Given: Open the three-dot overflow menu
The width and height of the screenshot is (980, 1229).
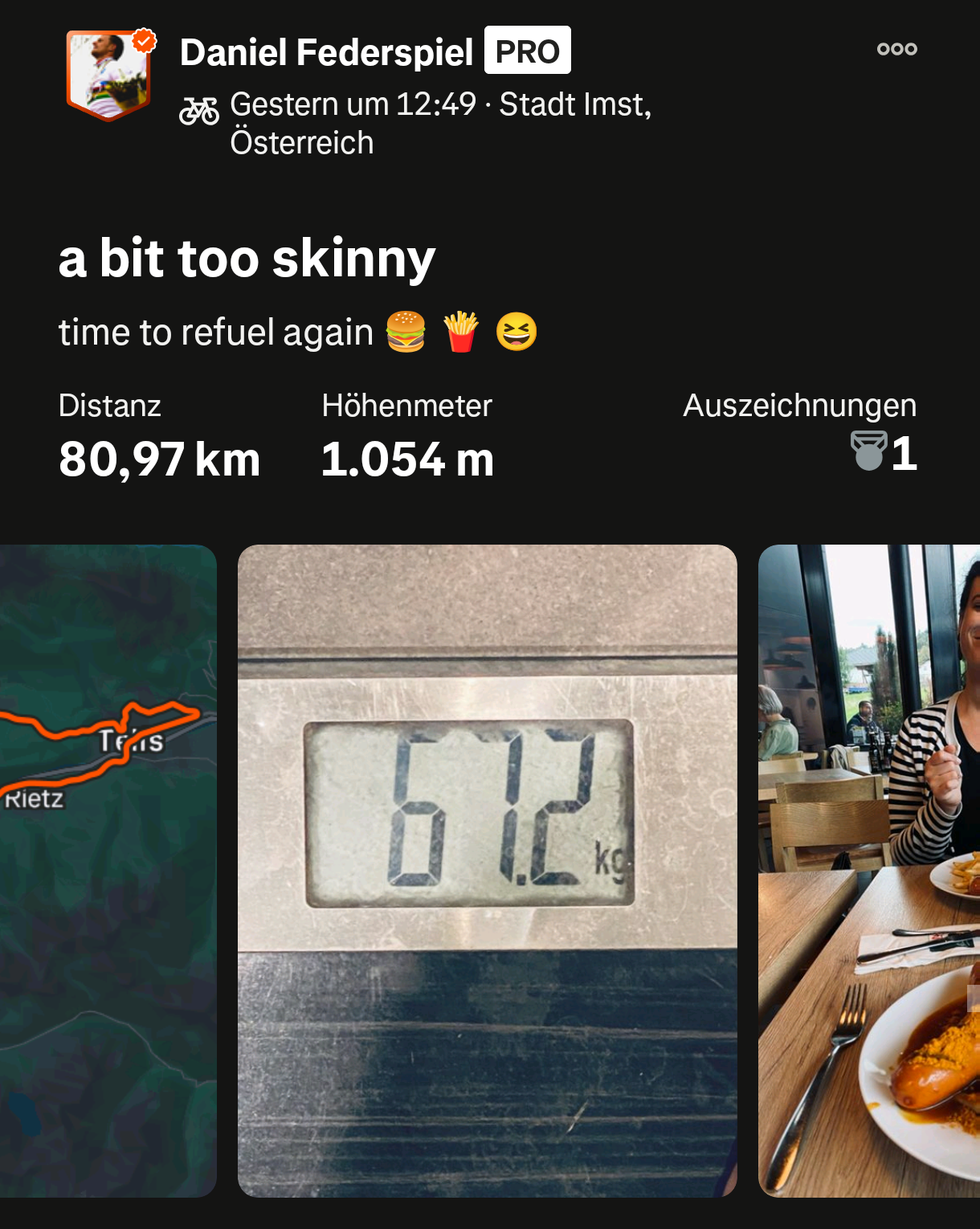Looking at the screenshot, I should click(896, 50).
